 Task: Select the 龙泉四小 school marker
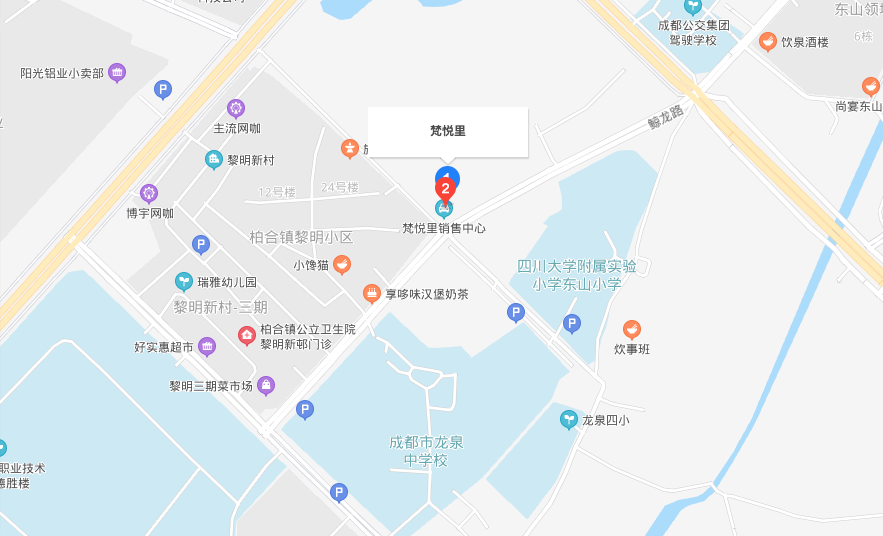[x=568, y=420]
